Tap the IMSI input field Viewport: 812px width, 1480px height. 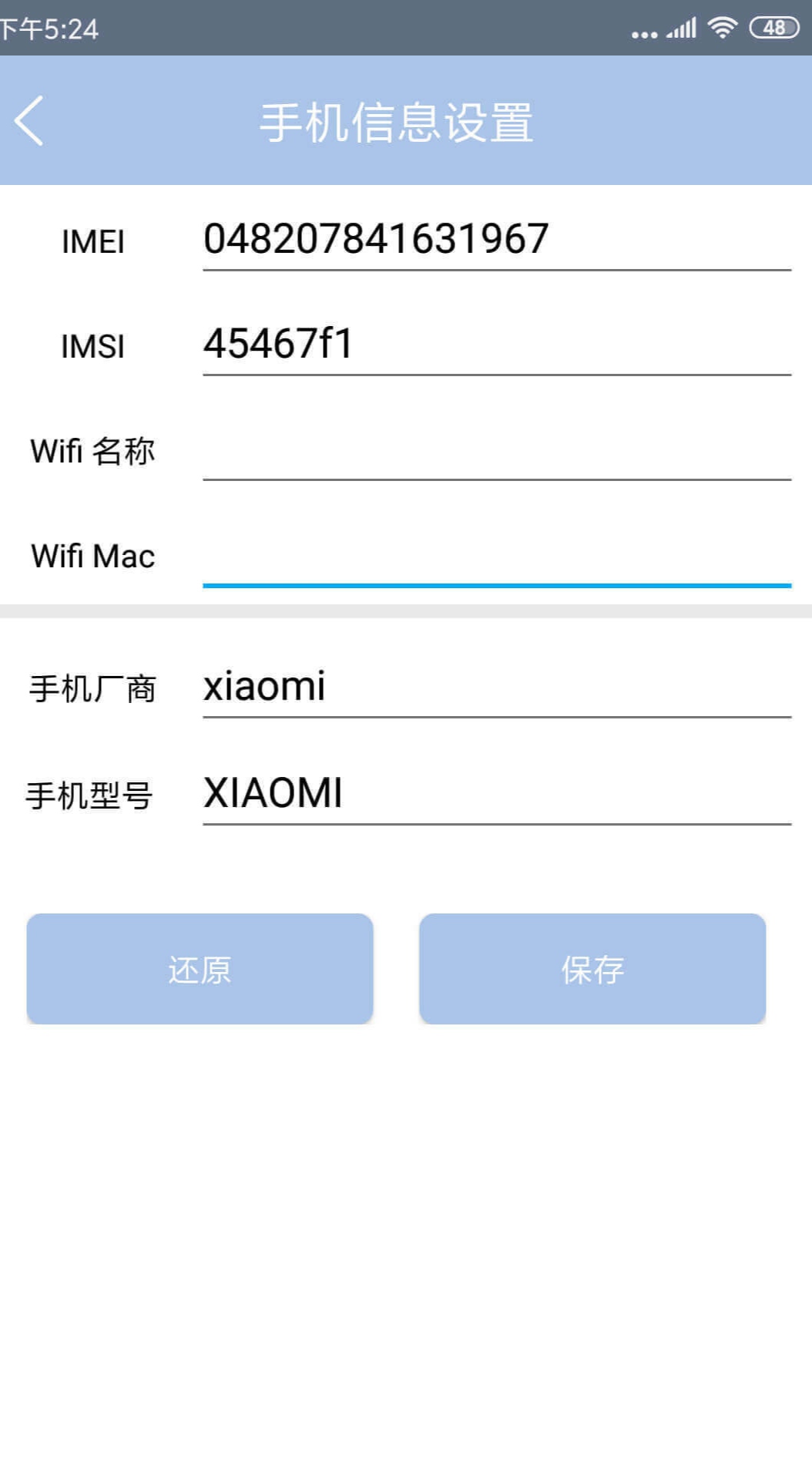tap(497, 344)
